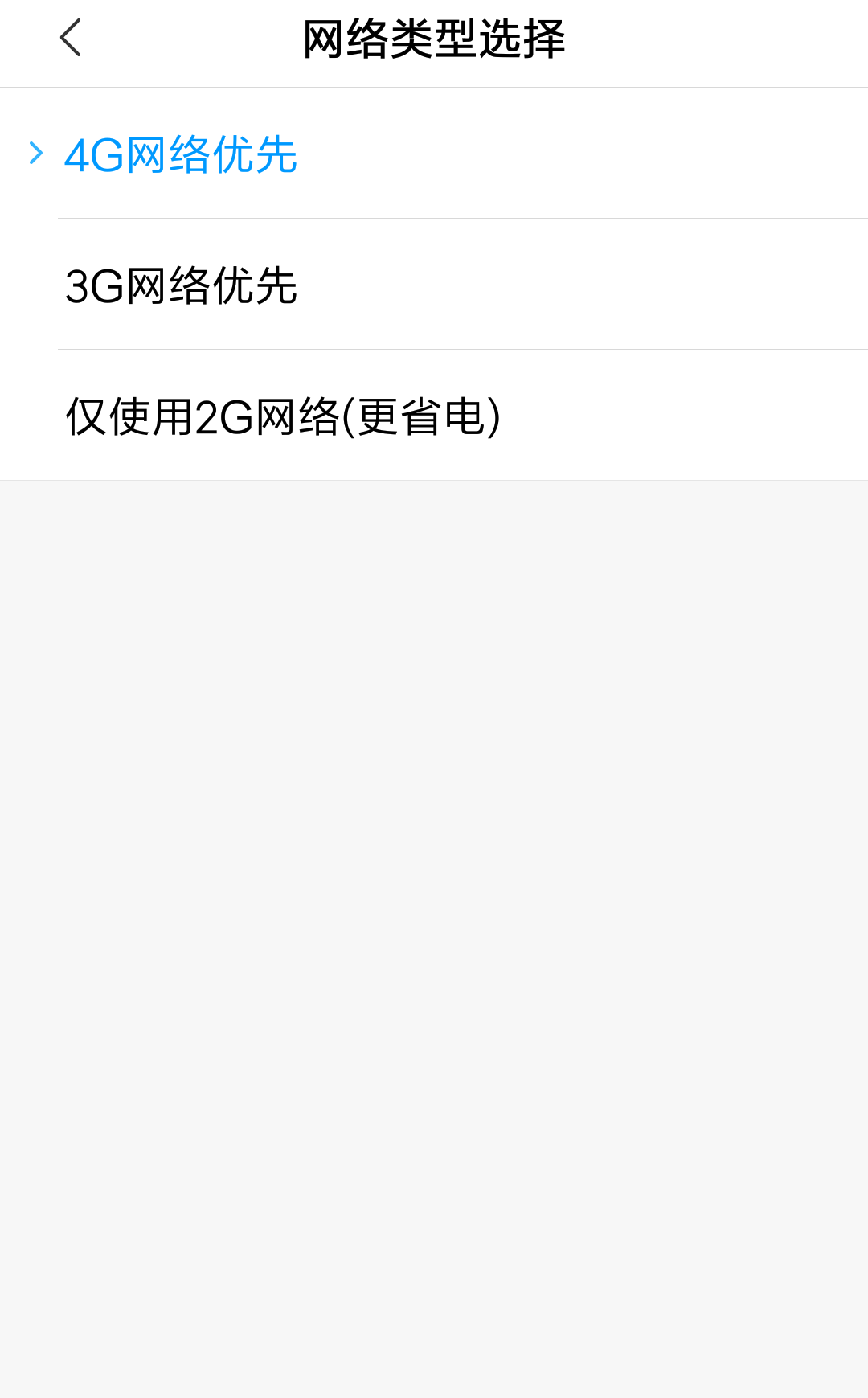Go back from network type selection
Screen dimensions: 868x1398
click(71, 38)
